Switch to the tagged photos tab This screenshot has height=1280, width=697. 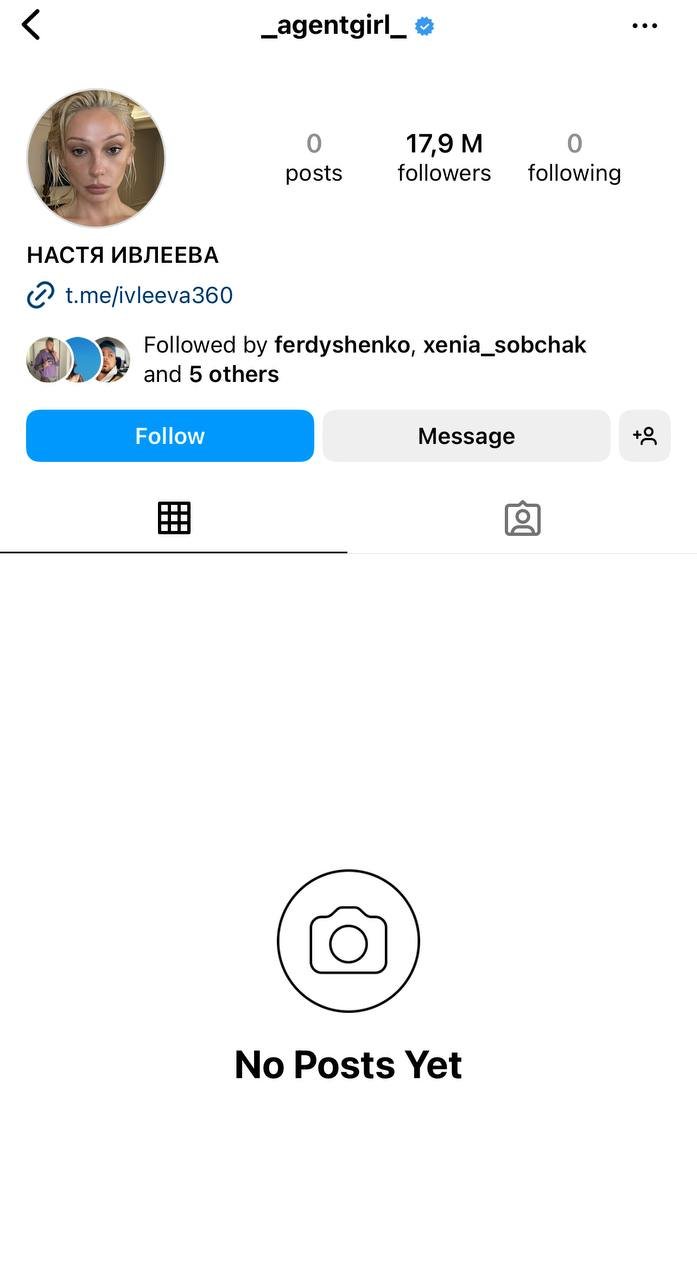point(522,518)
